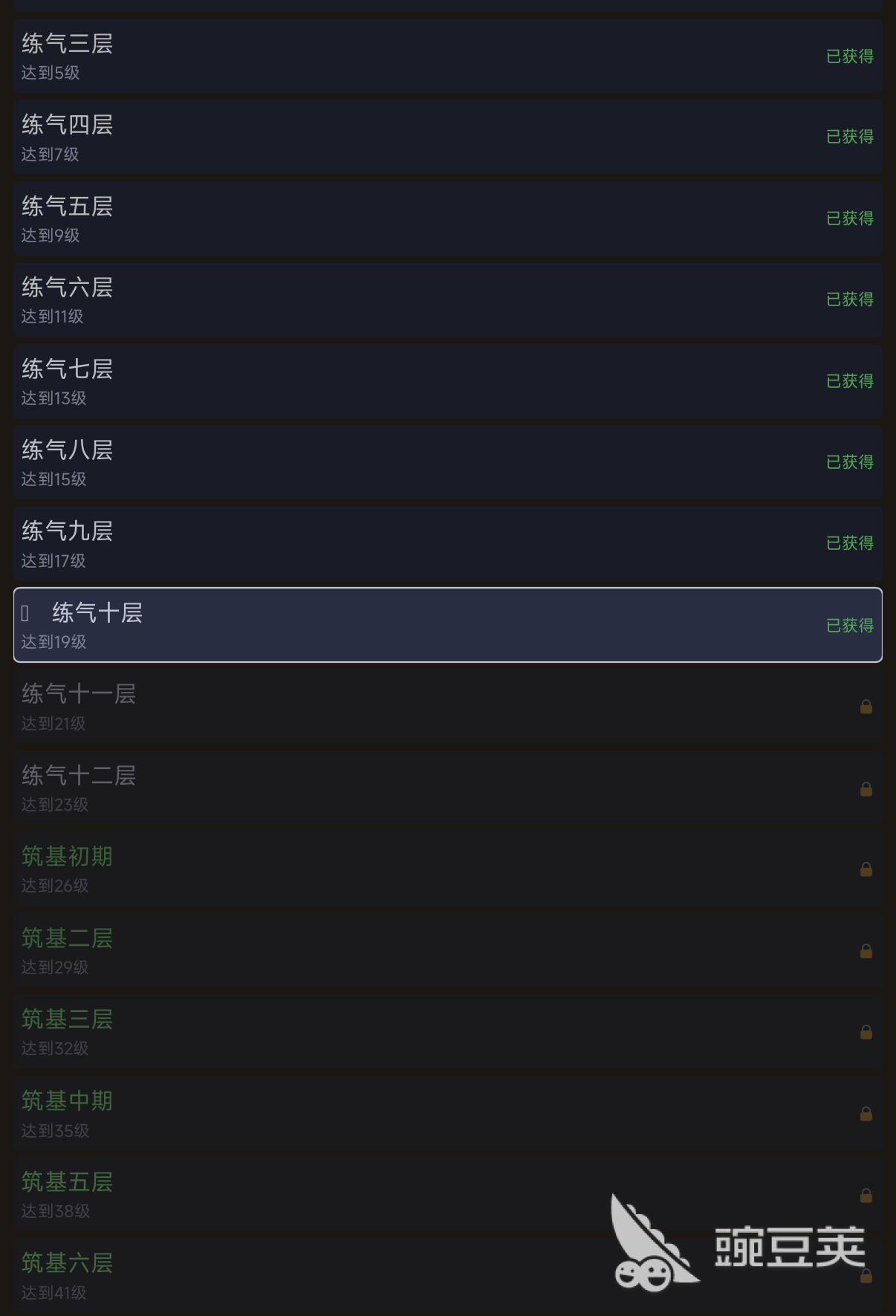
Task: Click 已获得 badge on 练气八层
Action: click(849, 461)
